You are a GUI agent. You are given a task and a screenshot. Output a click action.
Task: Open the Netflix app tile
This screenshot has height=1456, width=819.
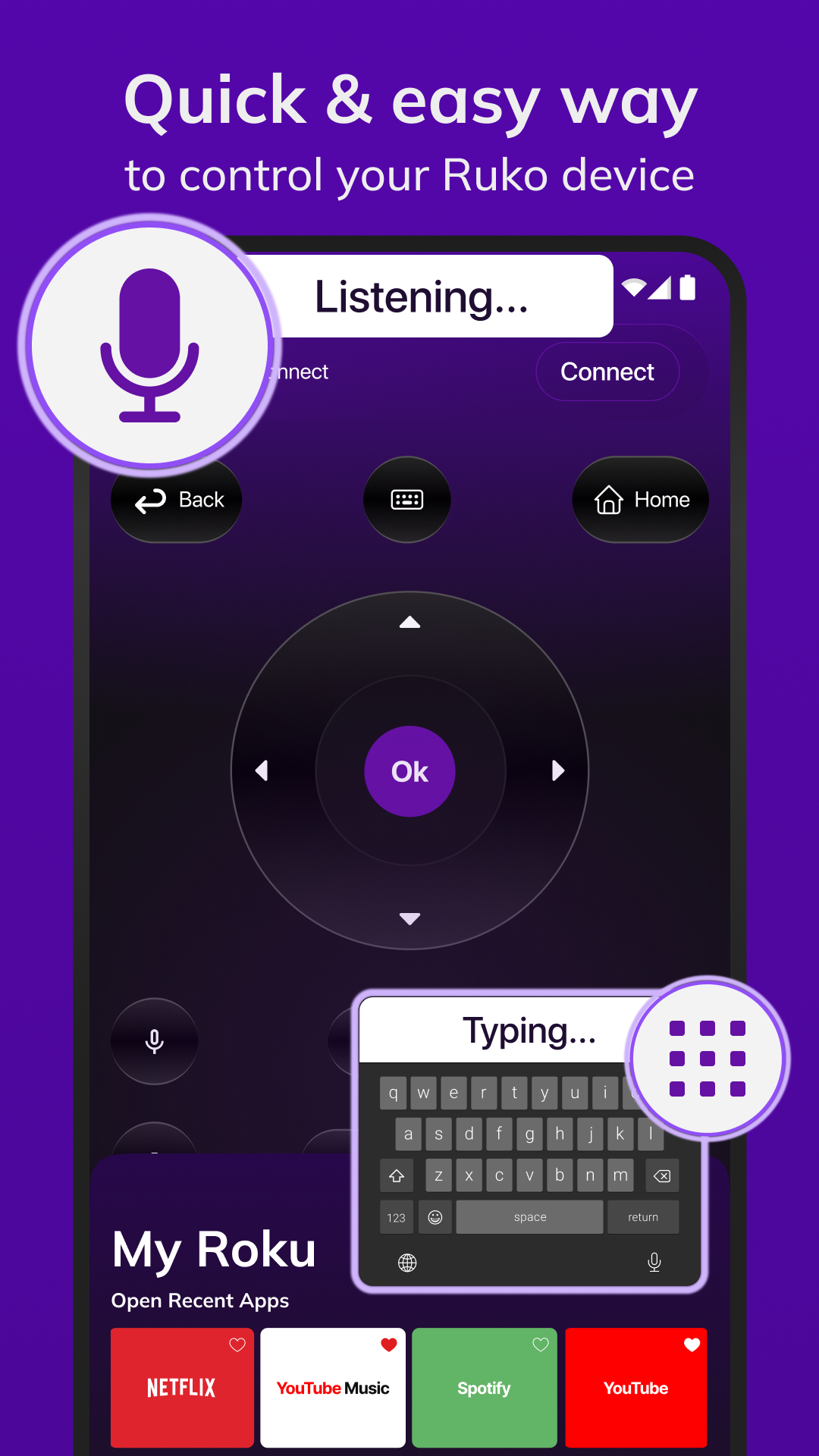click(181, 1388)
